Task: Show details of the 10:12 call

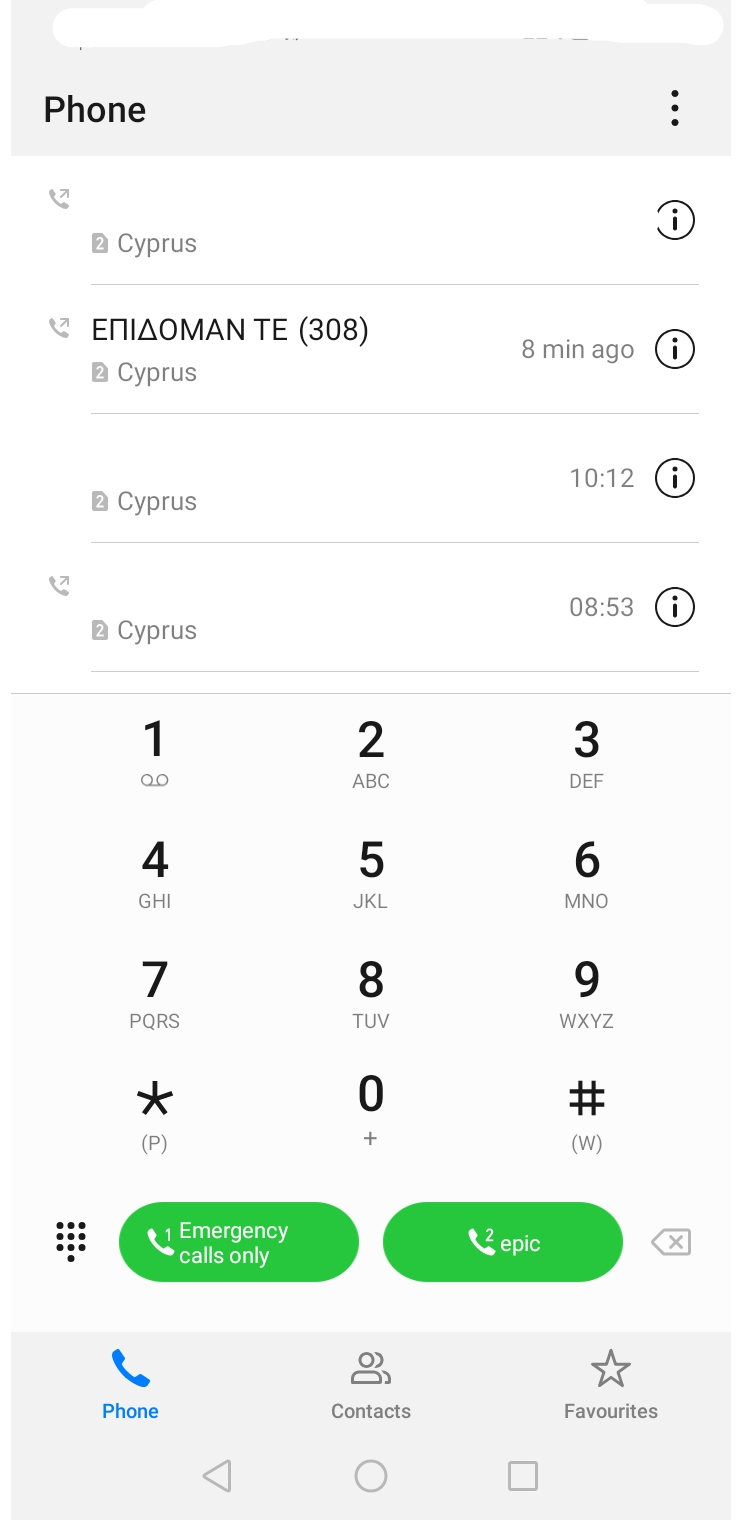Action: [675, 478]
